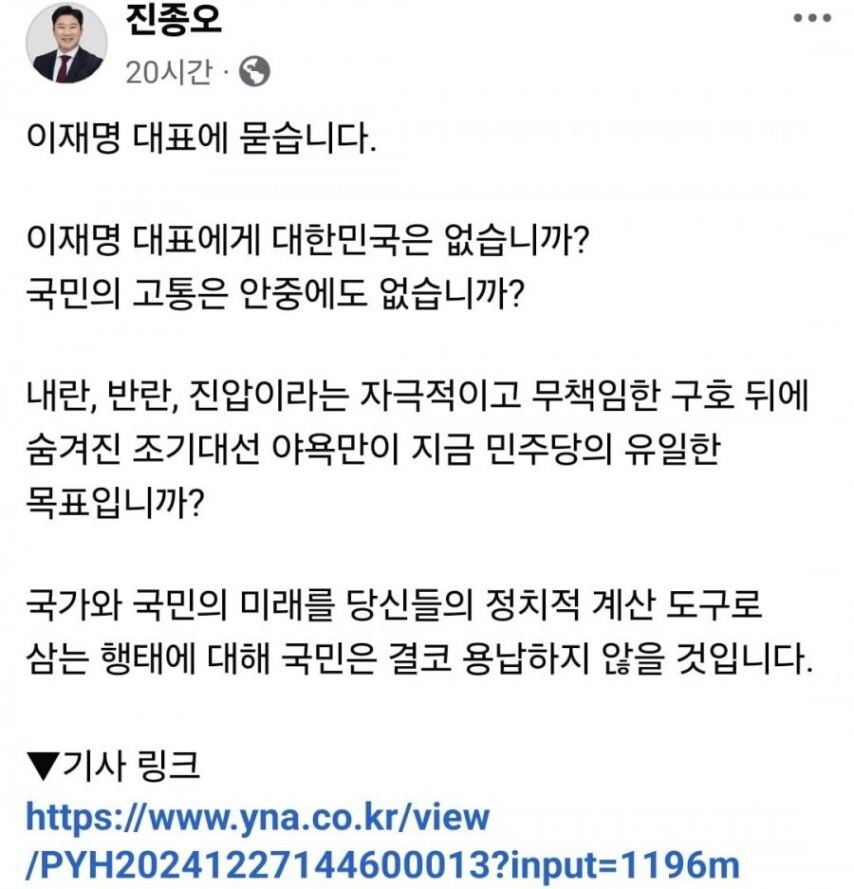Viewport: 854px width, 889px height.
Task: Tap the public audience globe icon
Action: 256,72
